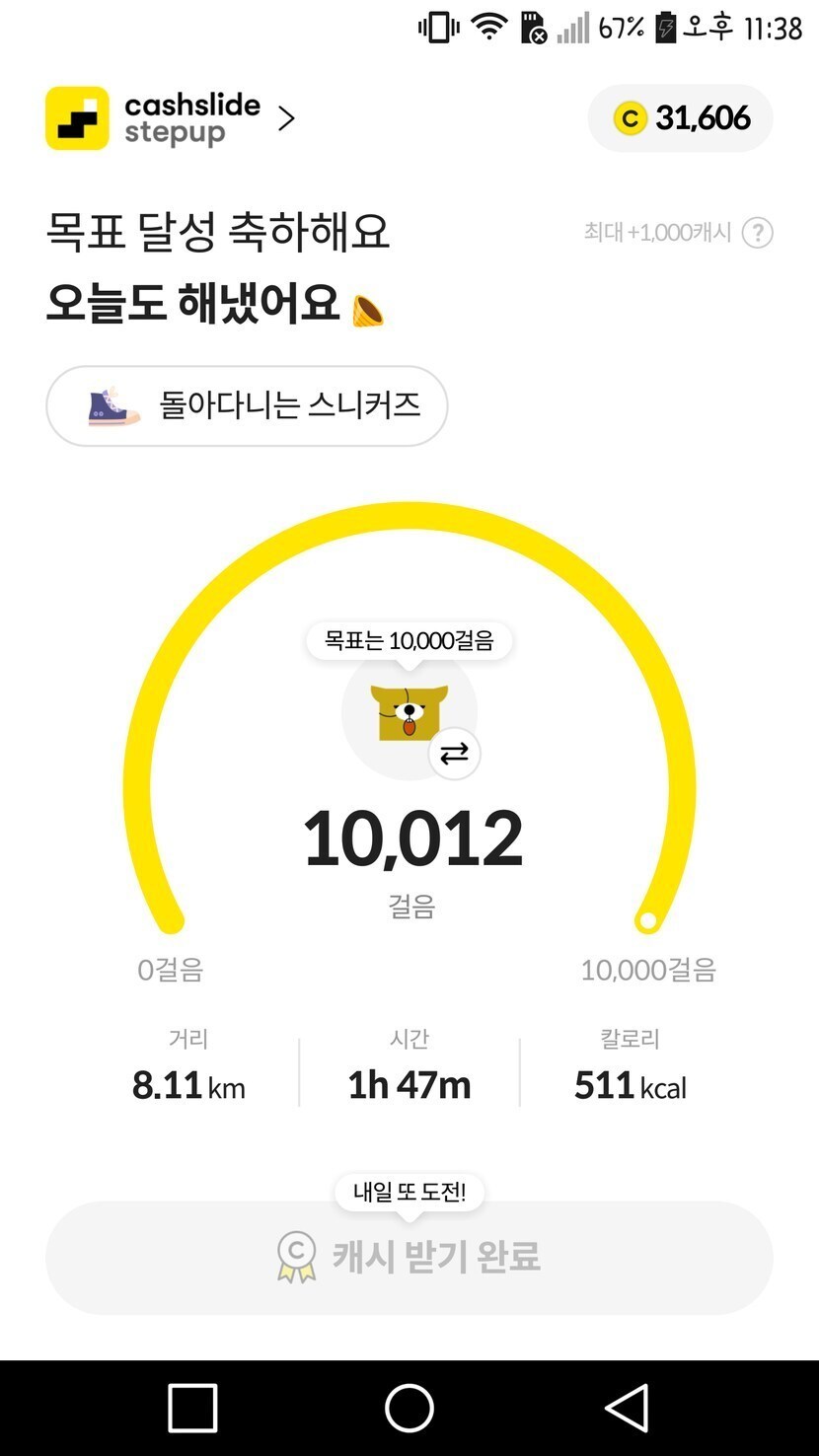Go back with the system back button

point(627,1407)
